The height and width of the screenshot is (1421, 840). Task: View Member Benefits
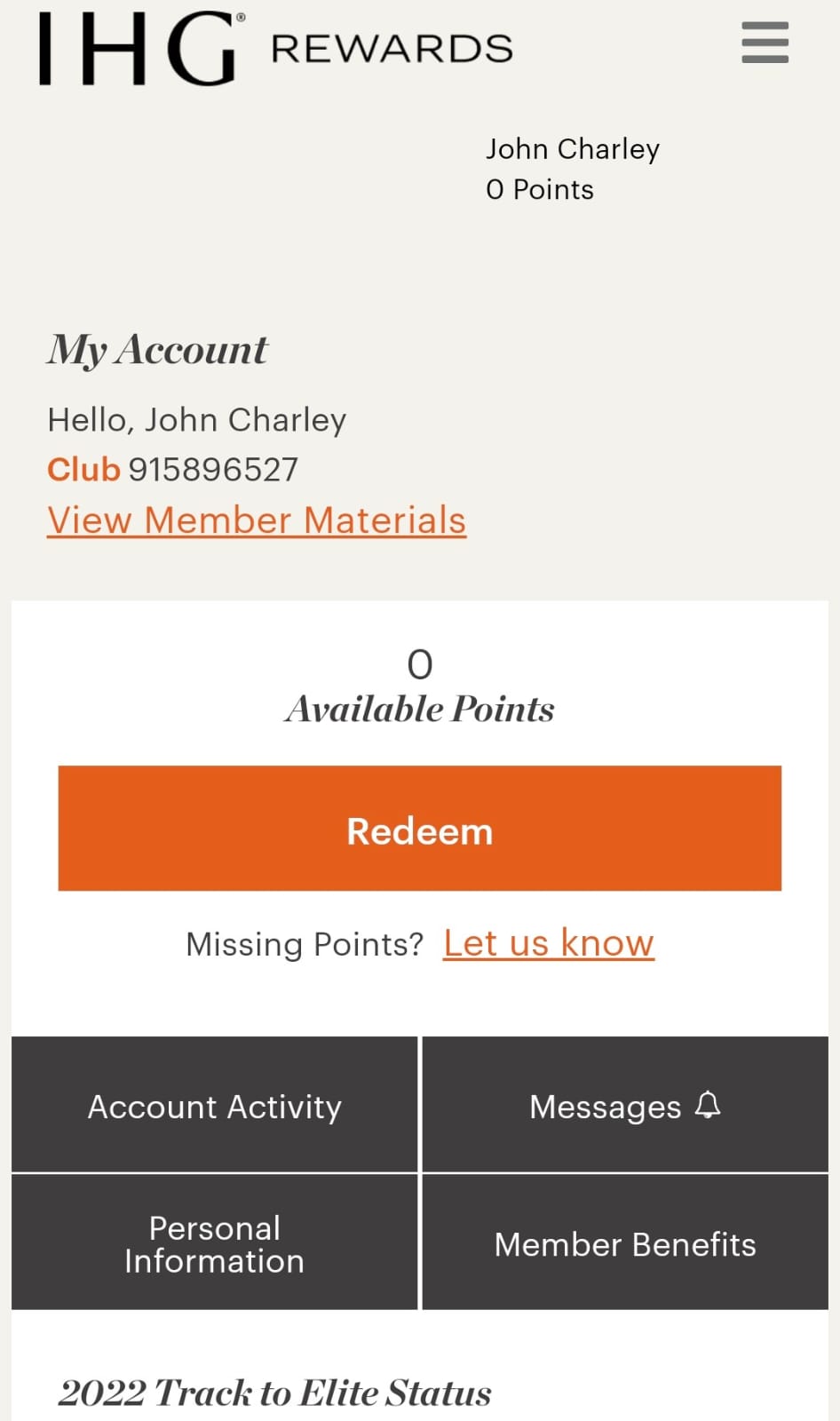click(x=624, y=1243)
